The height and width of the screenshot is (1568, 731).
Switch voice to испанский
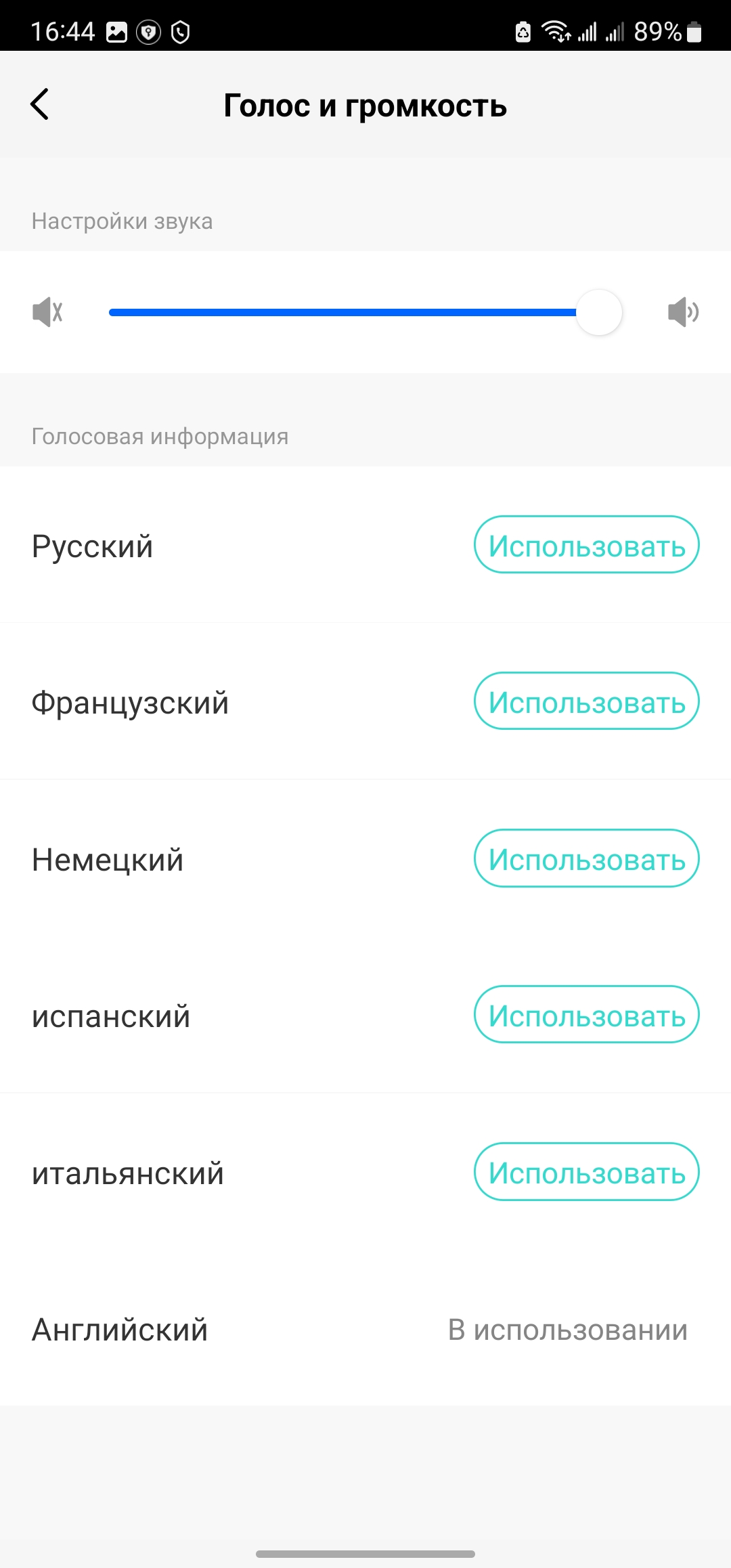click(586, 1015)
